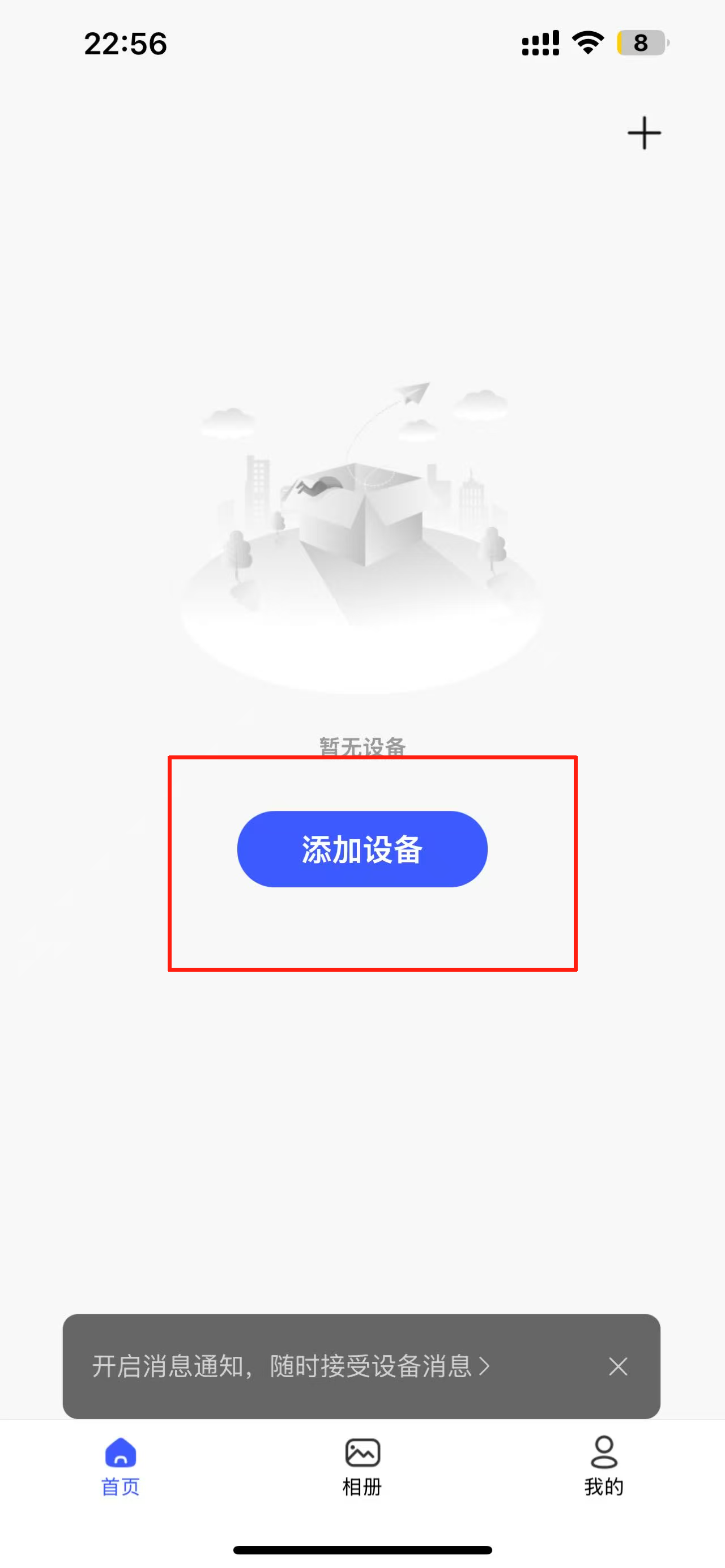Tap the blue 添加设备 button
Screen dimensions: 725x1568
click(x=362, y=848)
